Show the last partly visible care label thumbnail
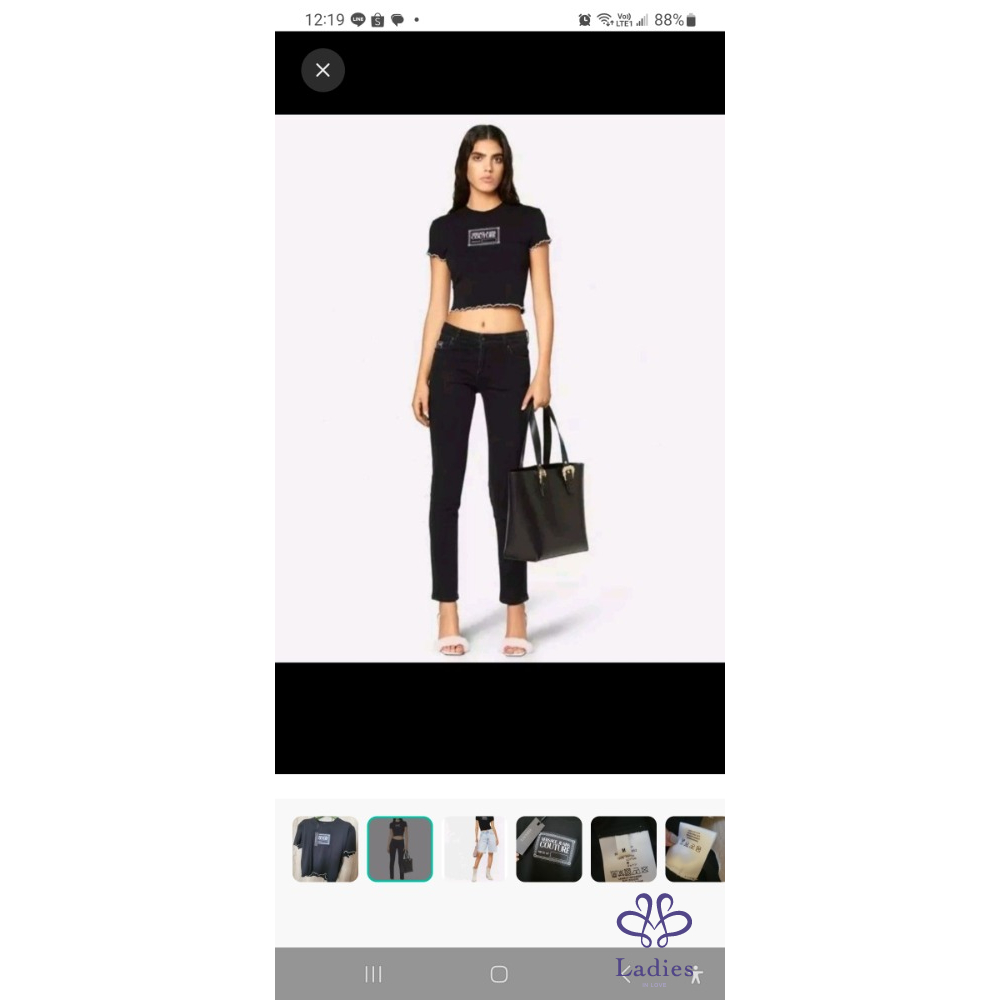Image resolution: width=1000 pixels, height=1000 pixels. click(x=695, y=849)
